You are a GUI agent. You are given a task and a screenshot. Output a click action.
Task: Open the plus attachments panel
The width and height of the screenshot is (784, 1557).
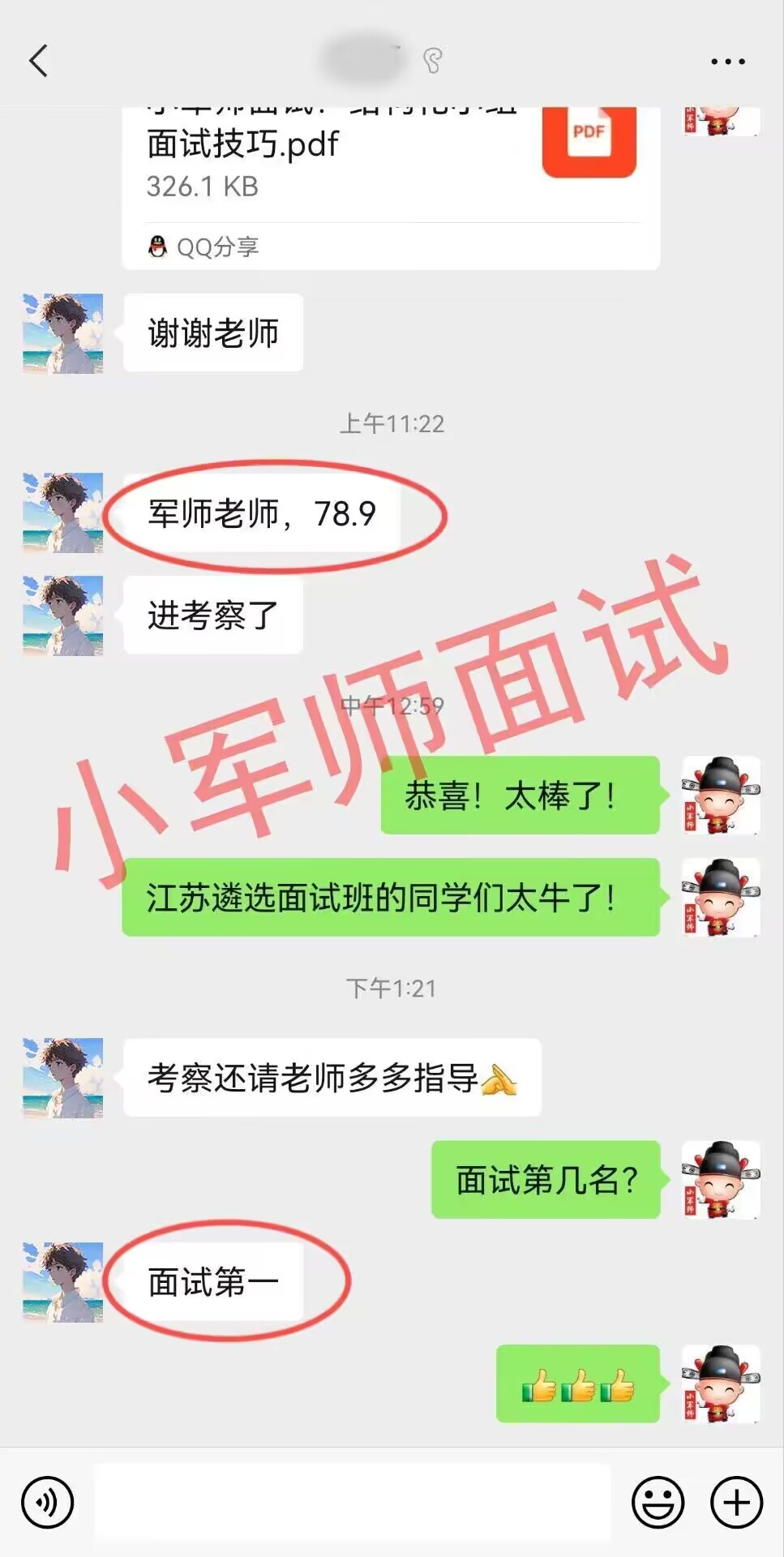point(736,1502)
